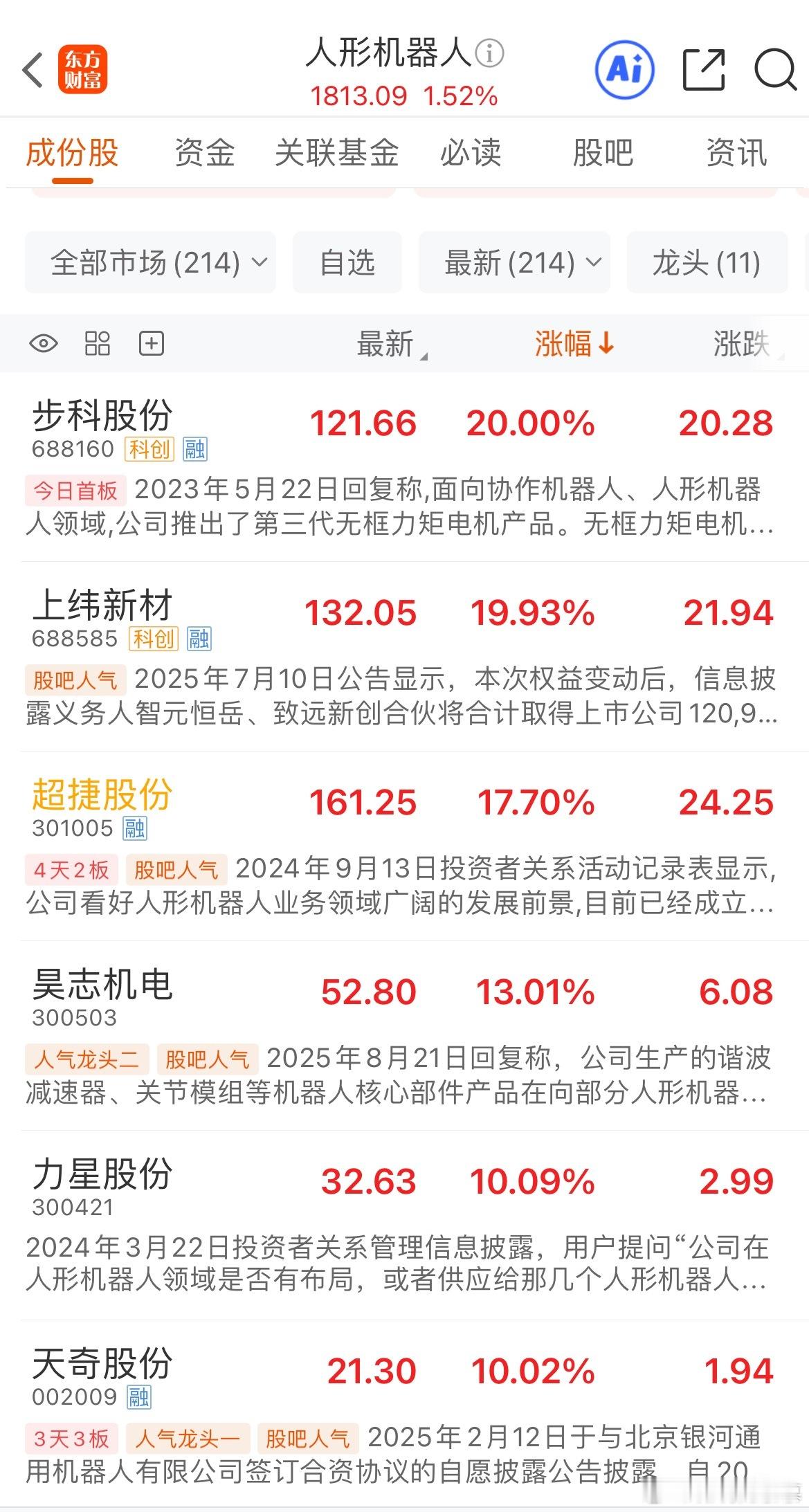This screenshot has width=809, height=1512.
Task: Open the Ai assistant
Action: tap(625, 69)
